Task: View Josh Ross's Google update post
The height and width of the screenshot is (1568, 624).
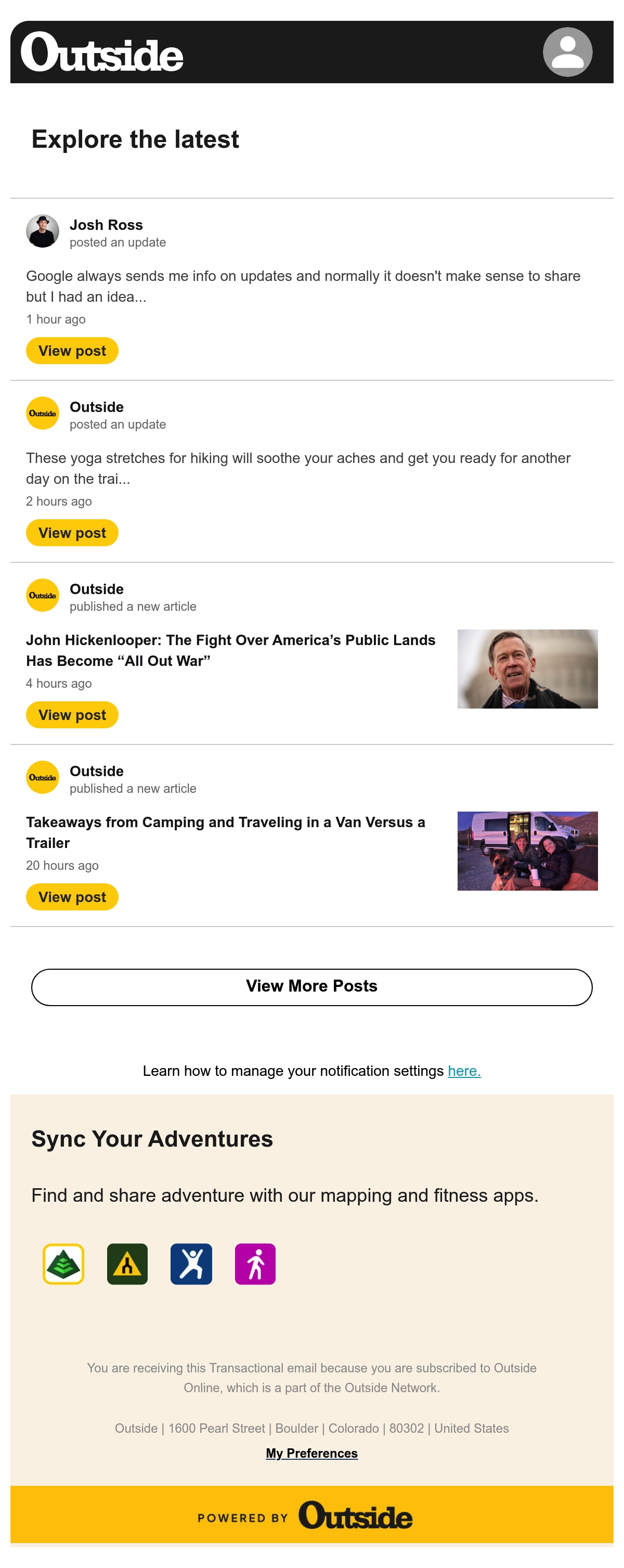Action: tap(72, 351)
